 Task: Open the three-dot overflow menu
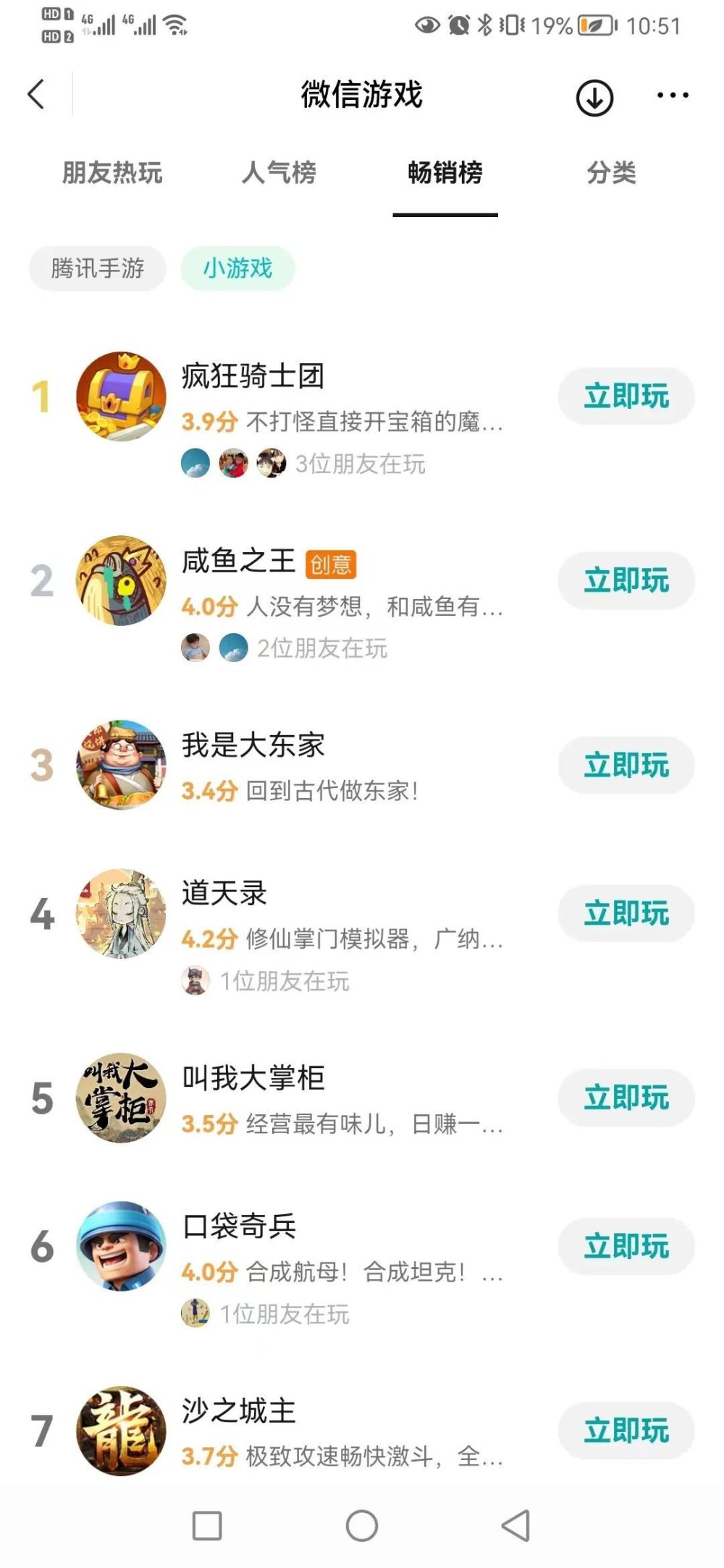pyautogui.click(x=673, y=96)
